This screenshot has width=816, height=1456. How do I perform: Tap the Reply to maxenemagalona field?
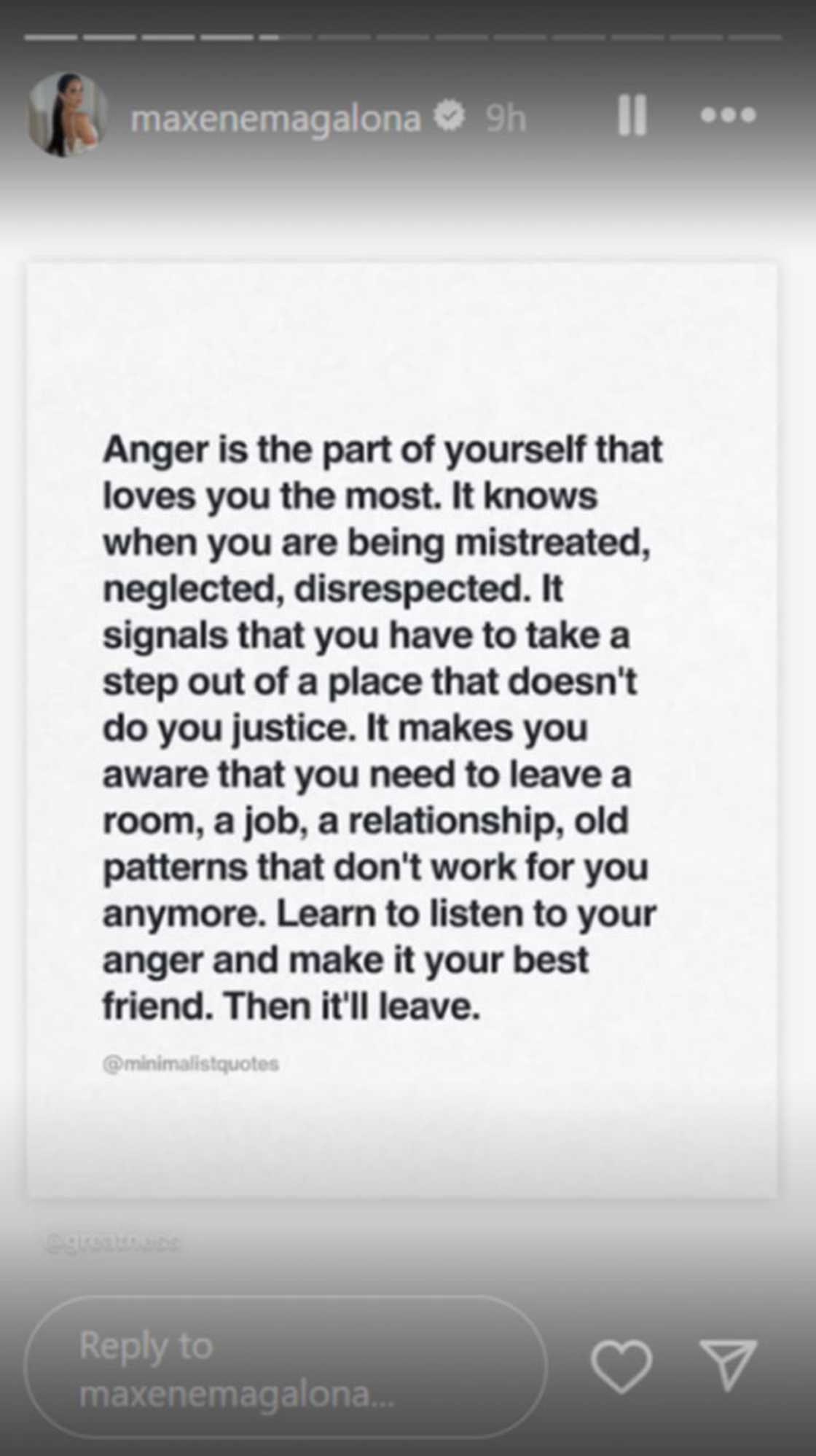pos(284,1368)
